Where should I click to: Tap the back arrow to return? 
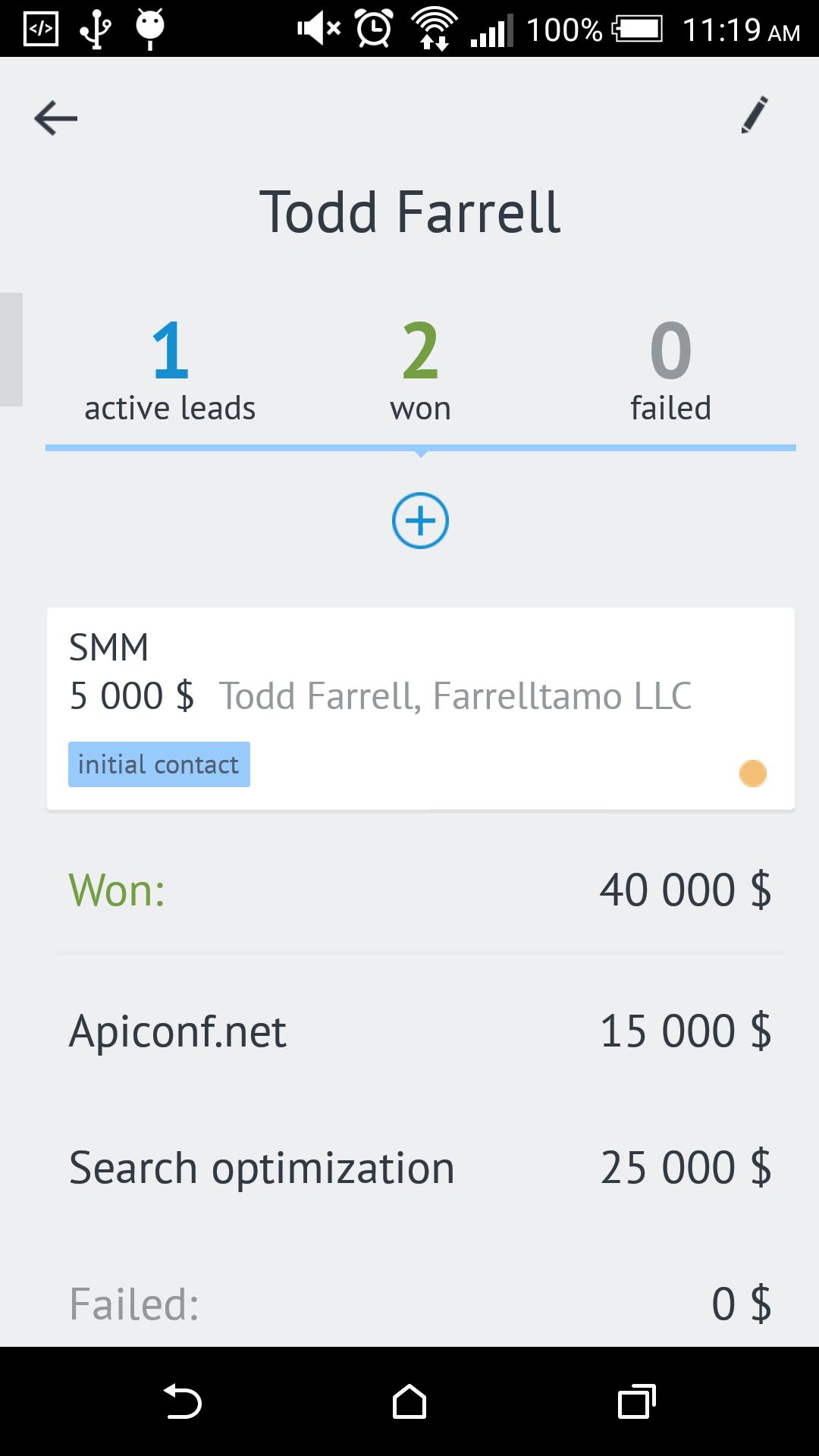pos(55,118)
